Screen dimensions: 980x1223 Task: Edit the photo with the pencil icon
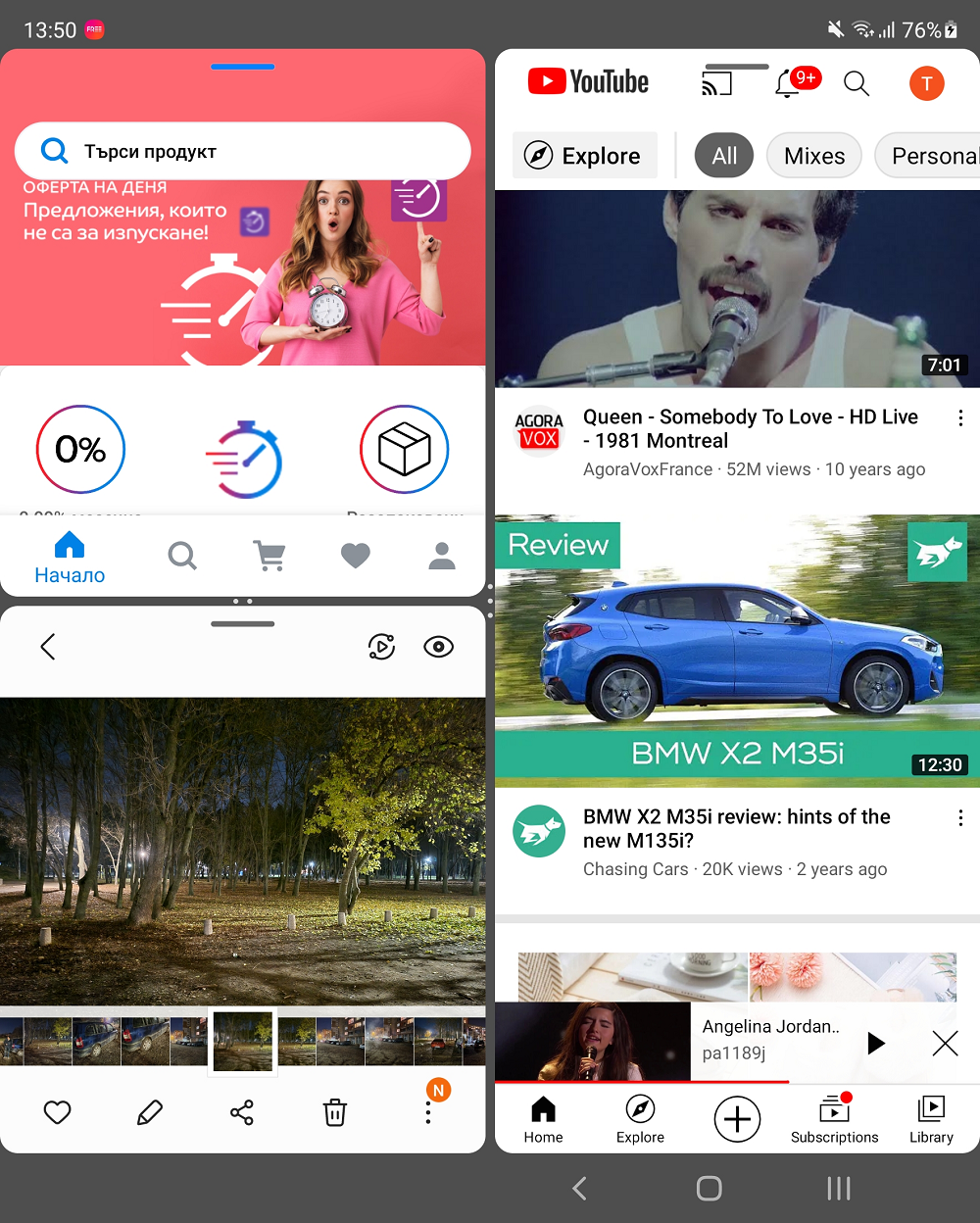[x=150, y=1112]
